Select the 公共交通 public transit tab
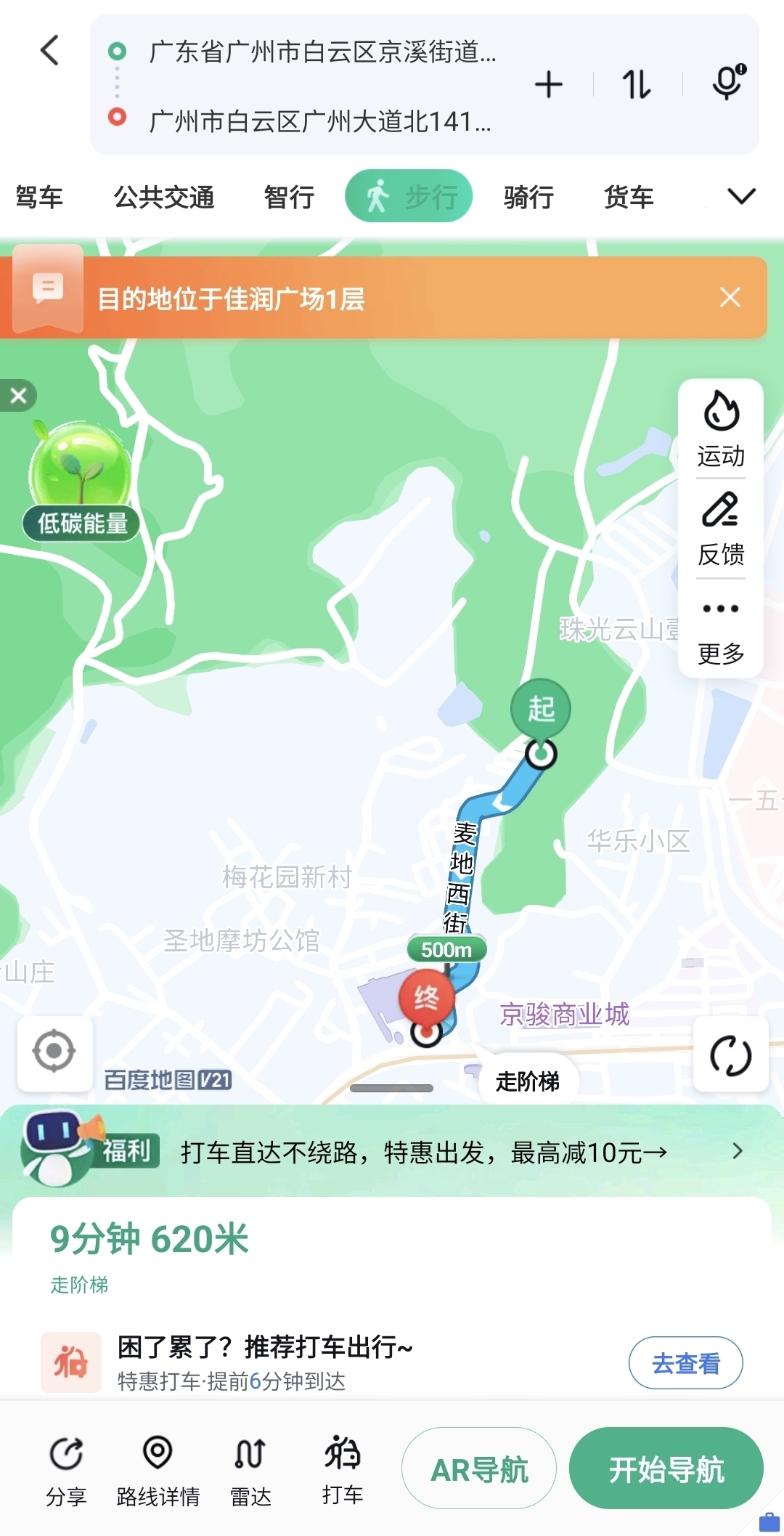 pos(164,197)
